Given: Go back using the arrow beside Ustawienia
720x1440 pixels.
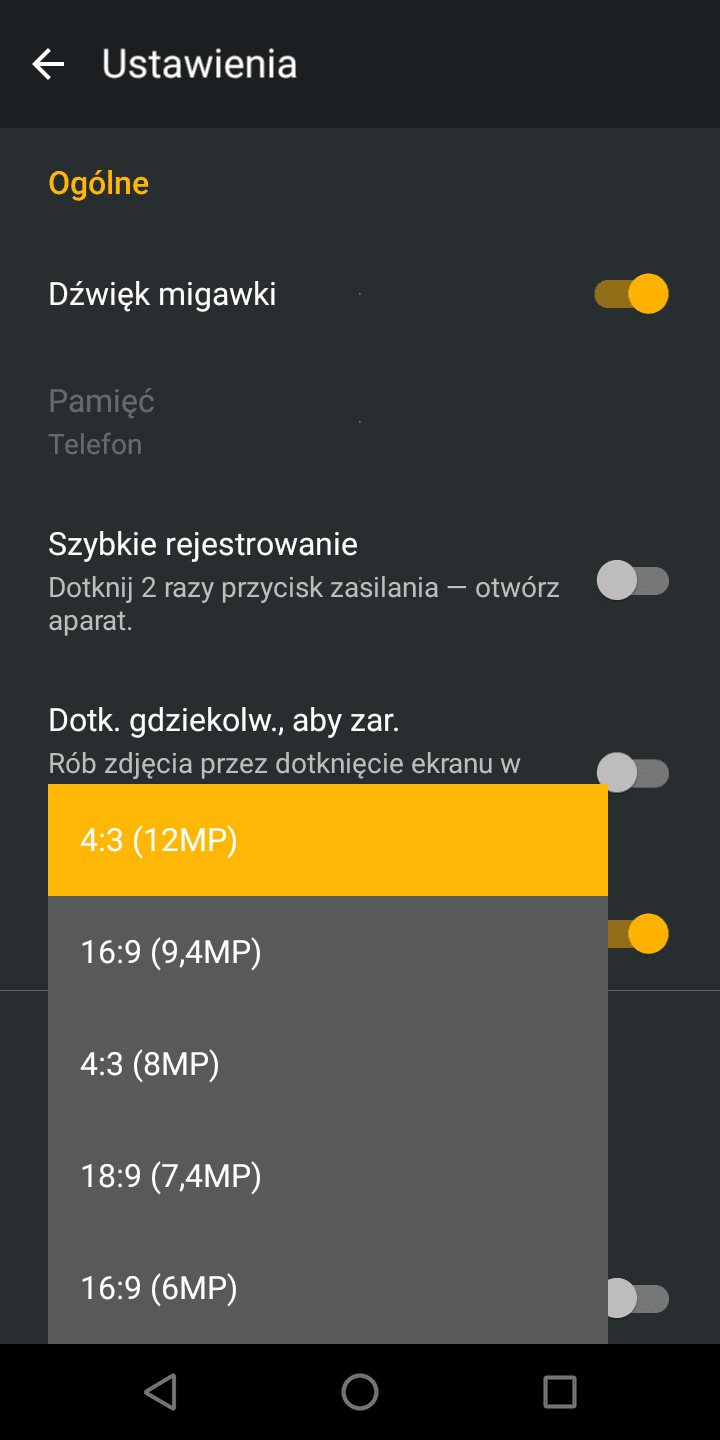Looking at the screenshot, I should click(48, 65).
